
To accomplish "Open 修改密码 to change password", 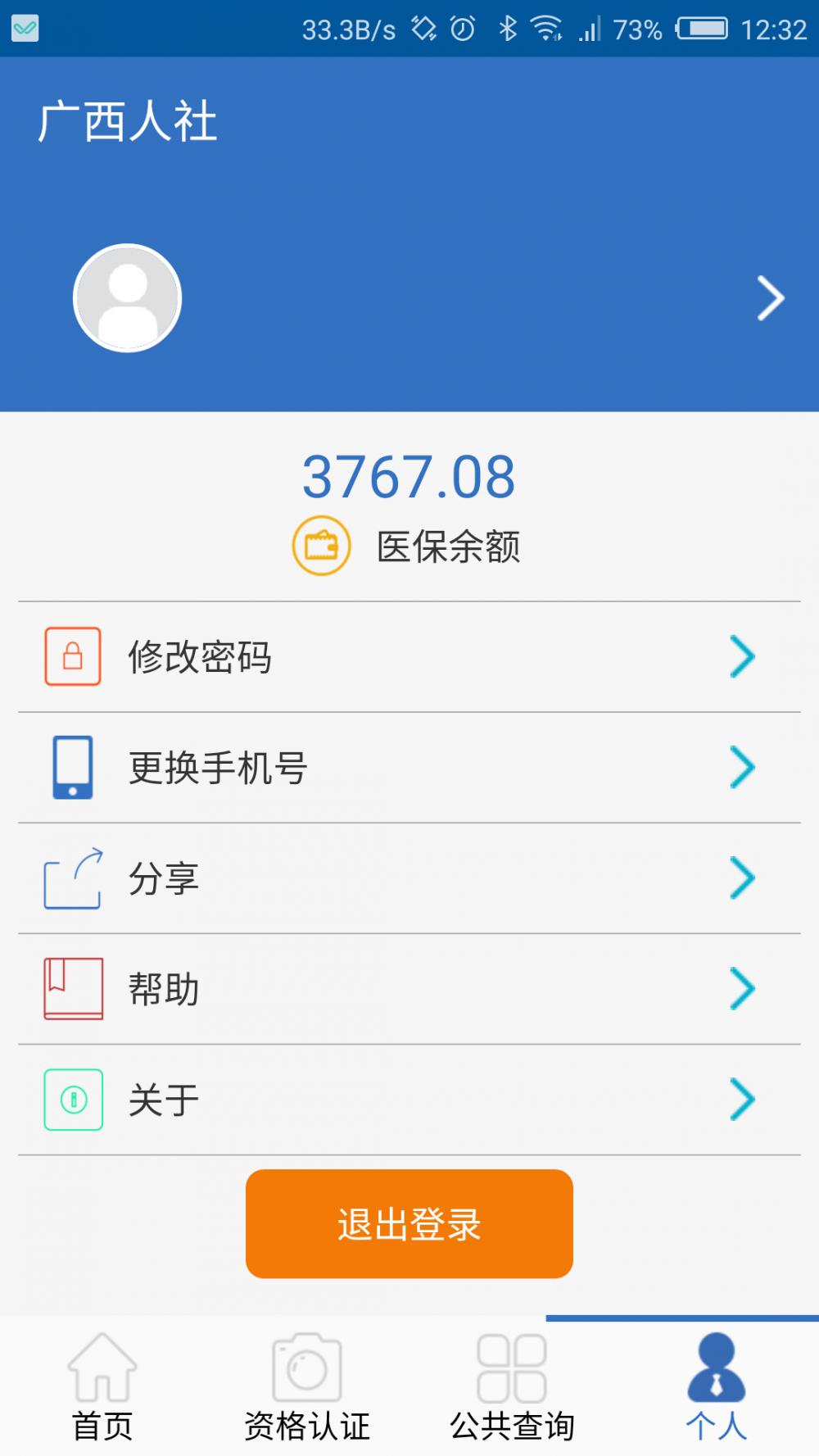I will tap(409, 657).
